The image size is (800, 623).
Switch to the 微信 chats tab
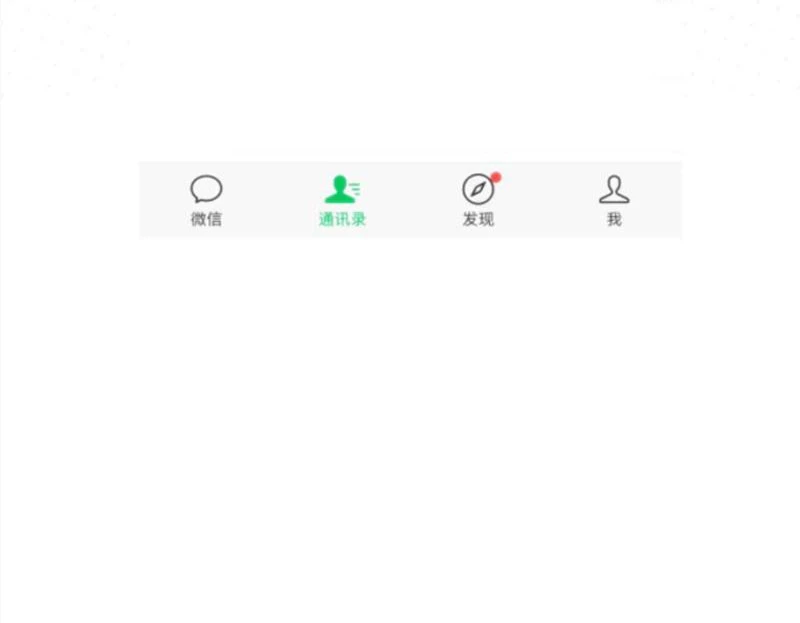206,200
